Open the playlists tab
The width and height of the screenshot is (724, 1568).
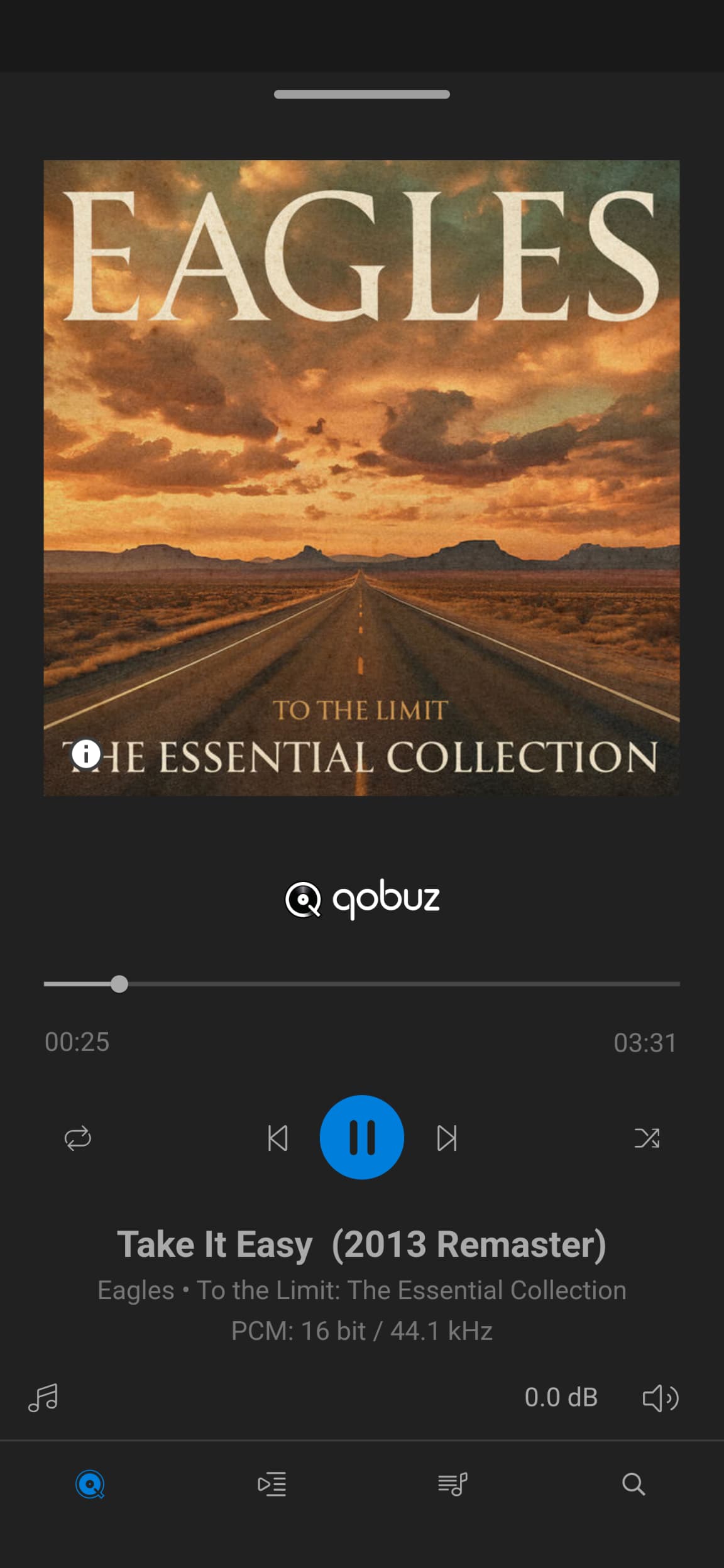(452, 1484)
